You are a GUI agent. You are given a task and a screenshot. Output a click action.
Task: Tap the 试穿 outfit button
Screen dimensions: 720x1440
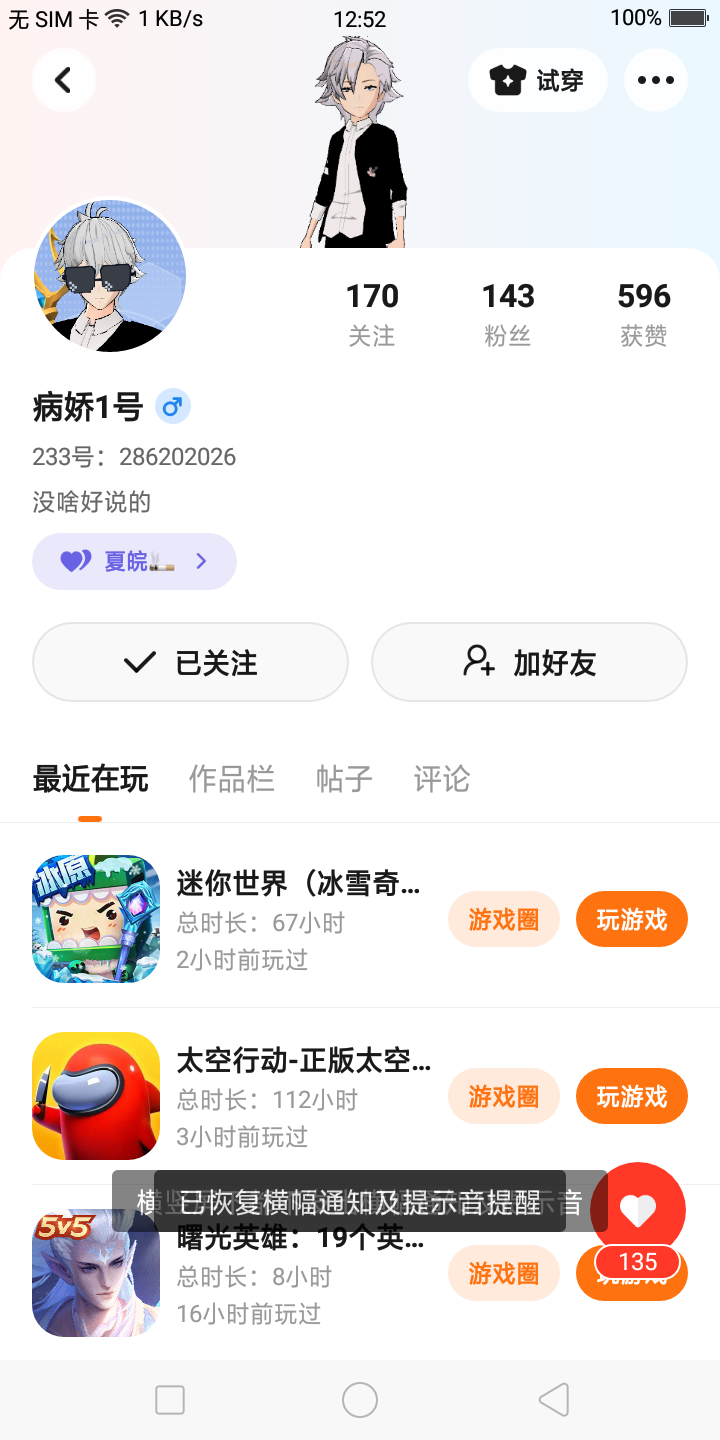(538, 80)
